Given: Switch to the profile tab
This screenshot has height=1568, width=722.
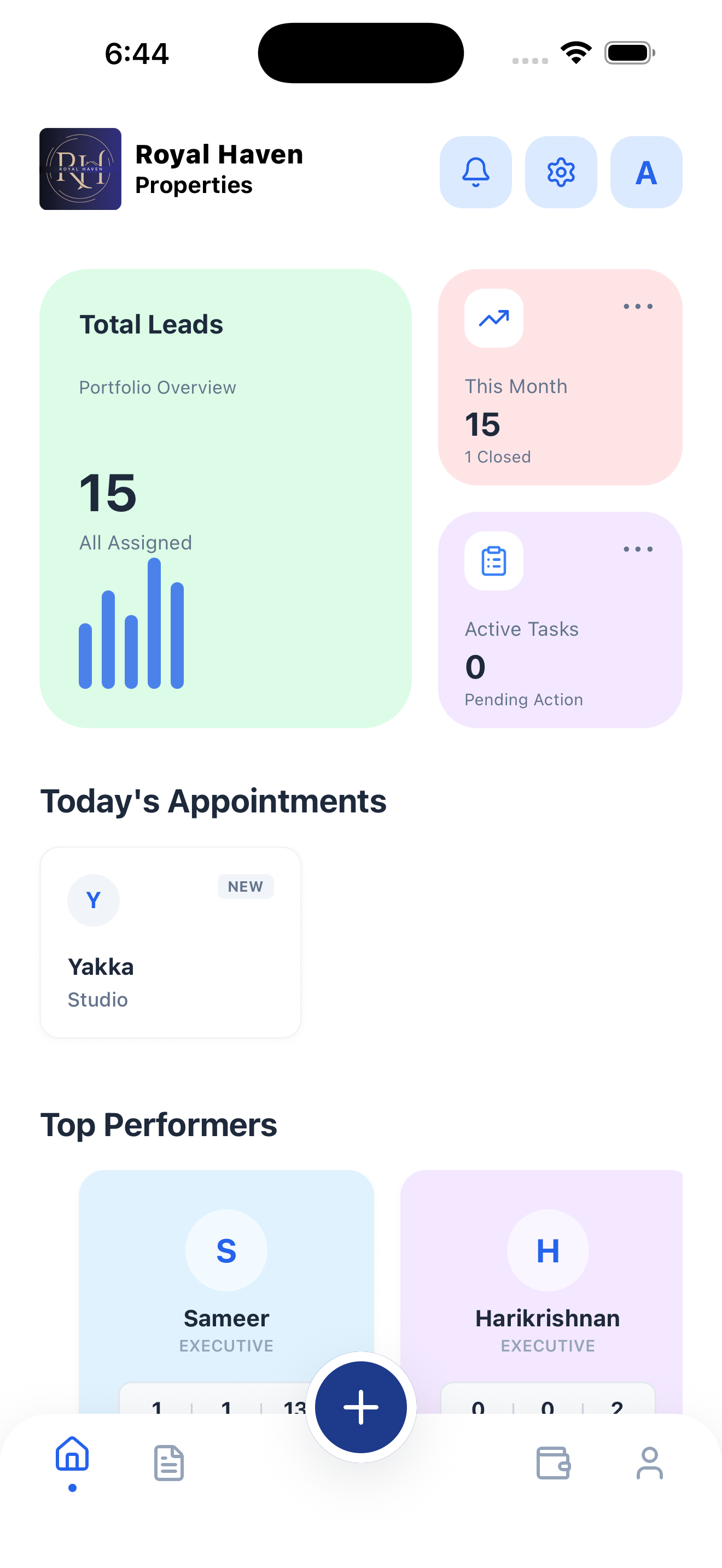Looking at the screenshot, I should click(650, 1462).
